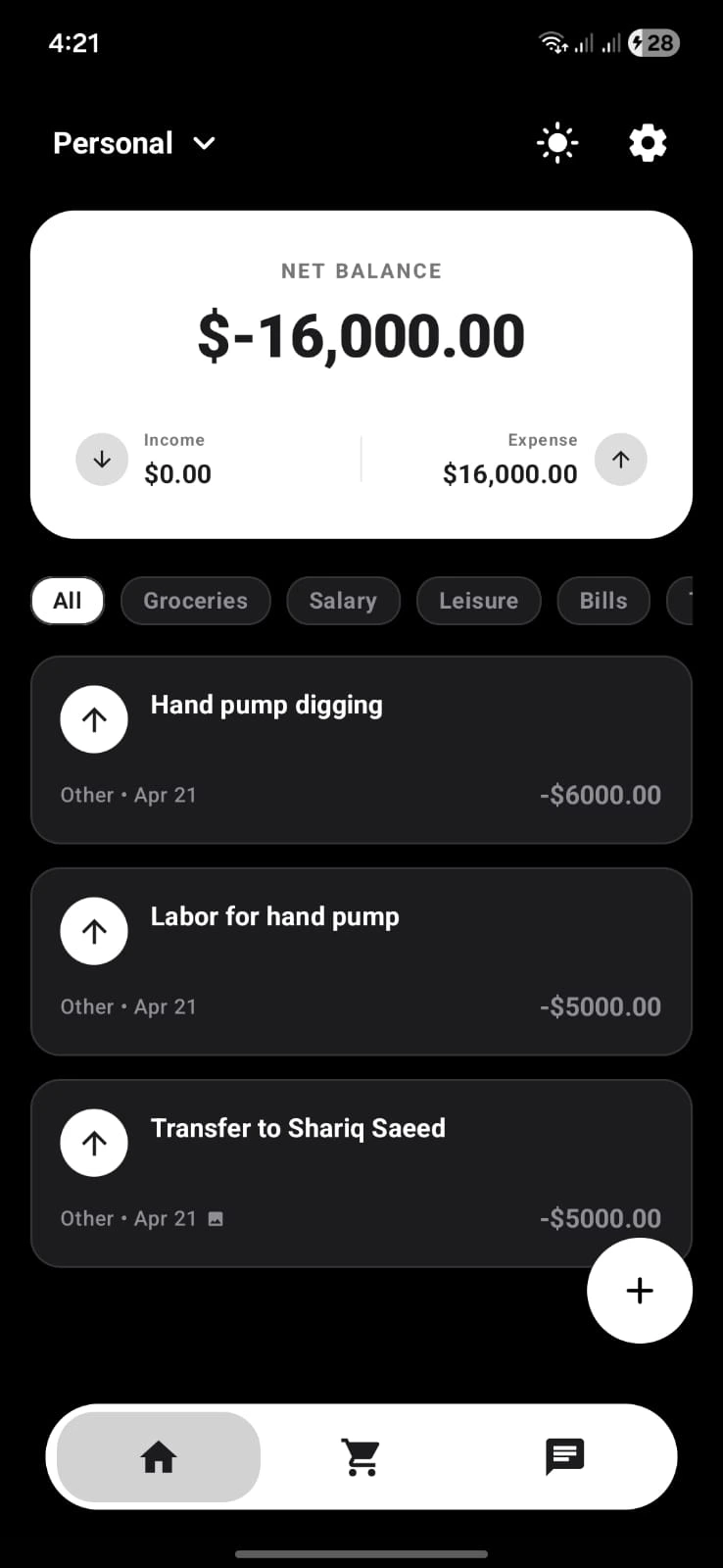Go to the home tab
Screen dimensions: 723x1568
pos(159,1457)
